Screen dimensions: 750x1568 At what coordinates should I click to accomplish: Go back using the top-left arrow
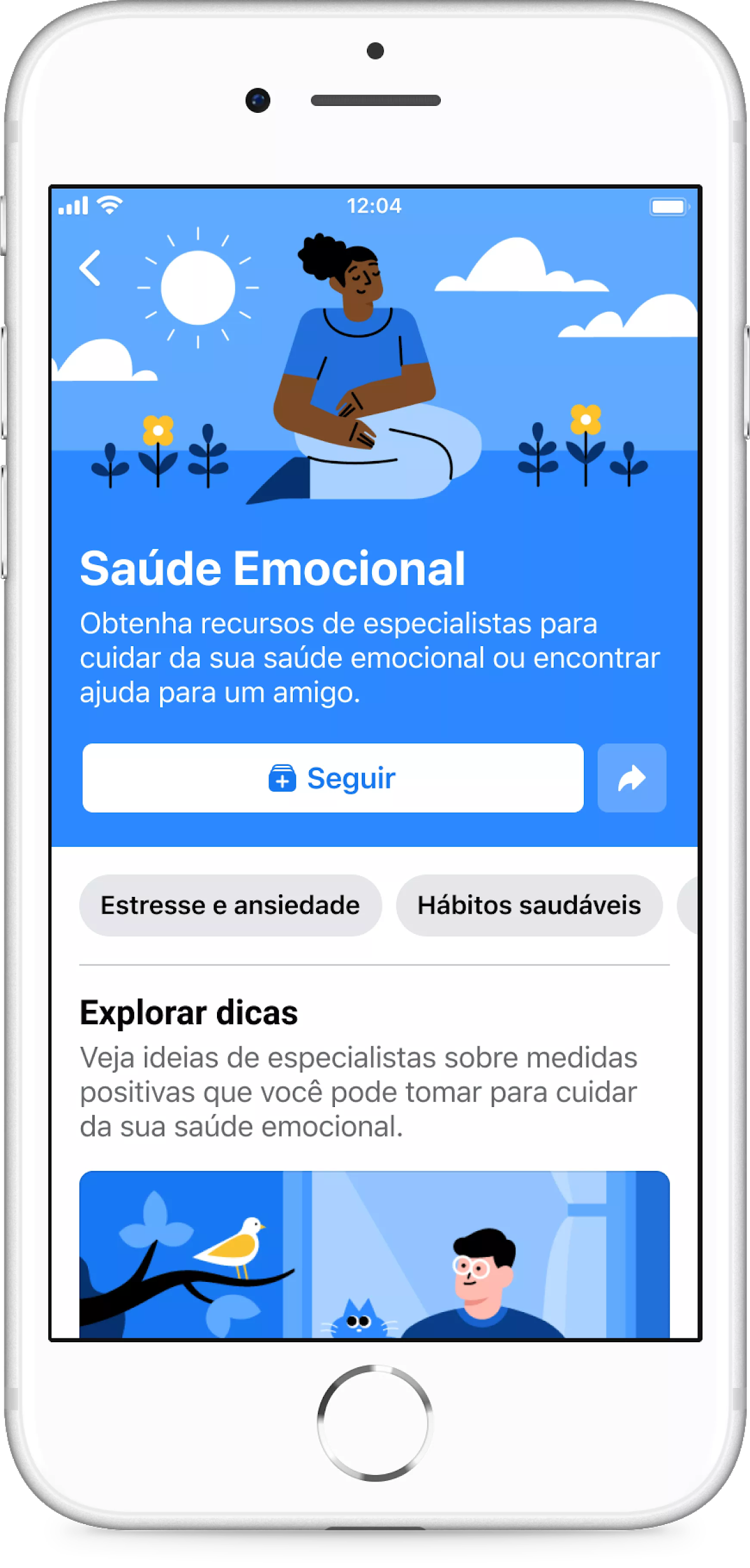tap(90, 268)
